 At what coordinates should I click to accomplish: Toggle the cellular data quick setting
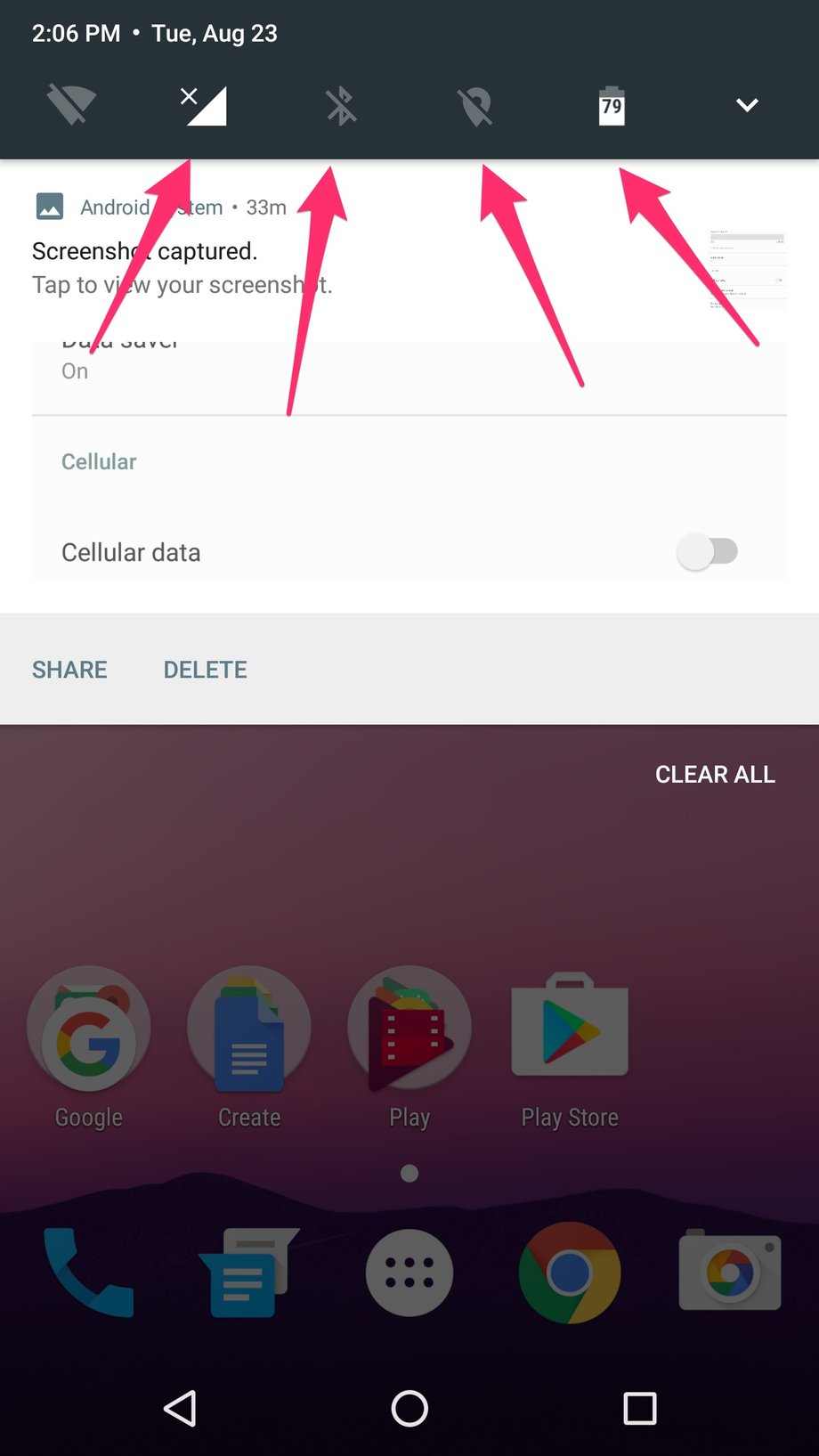coord(206,105)
